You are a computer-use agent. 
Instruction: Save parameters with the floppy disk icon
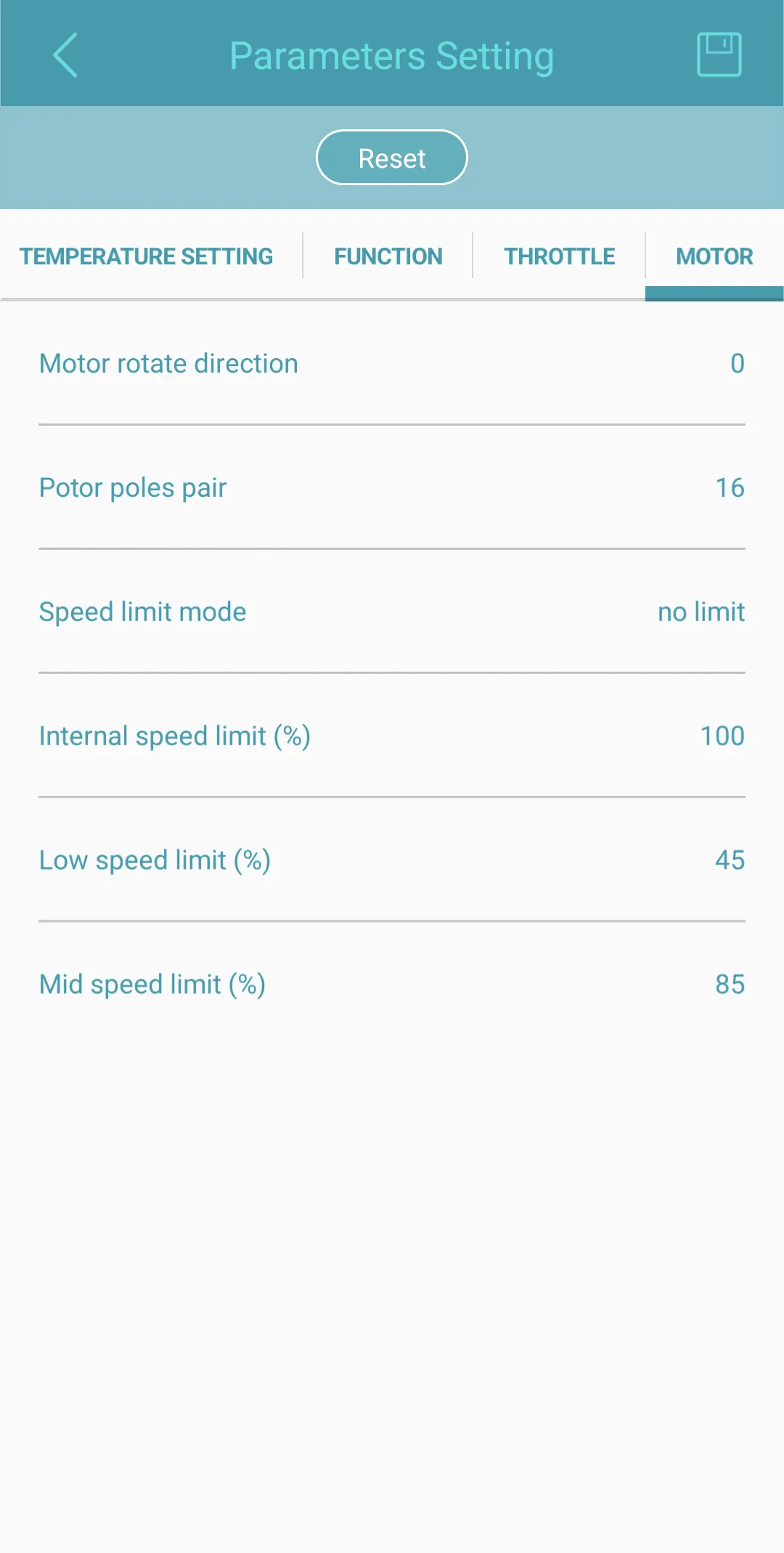(719, 54)
